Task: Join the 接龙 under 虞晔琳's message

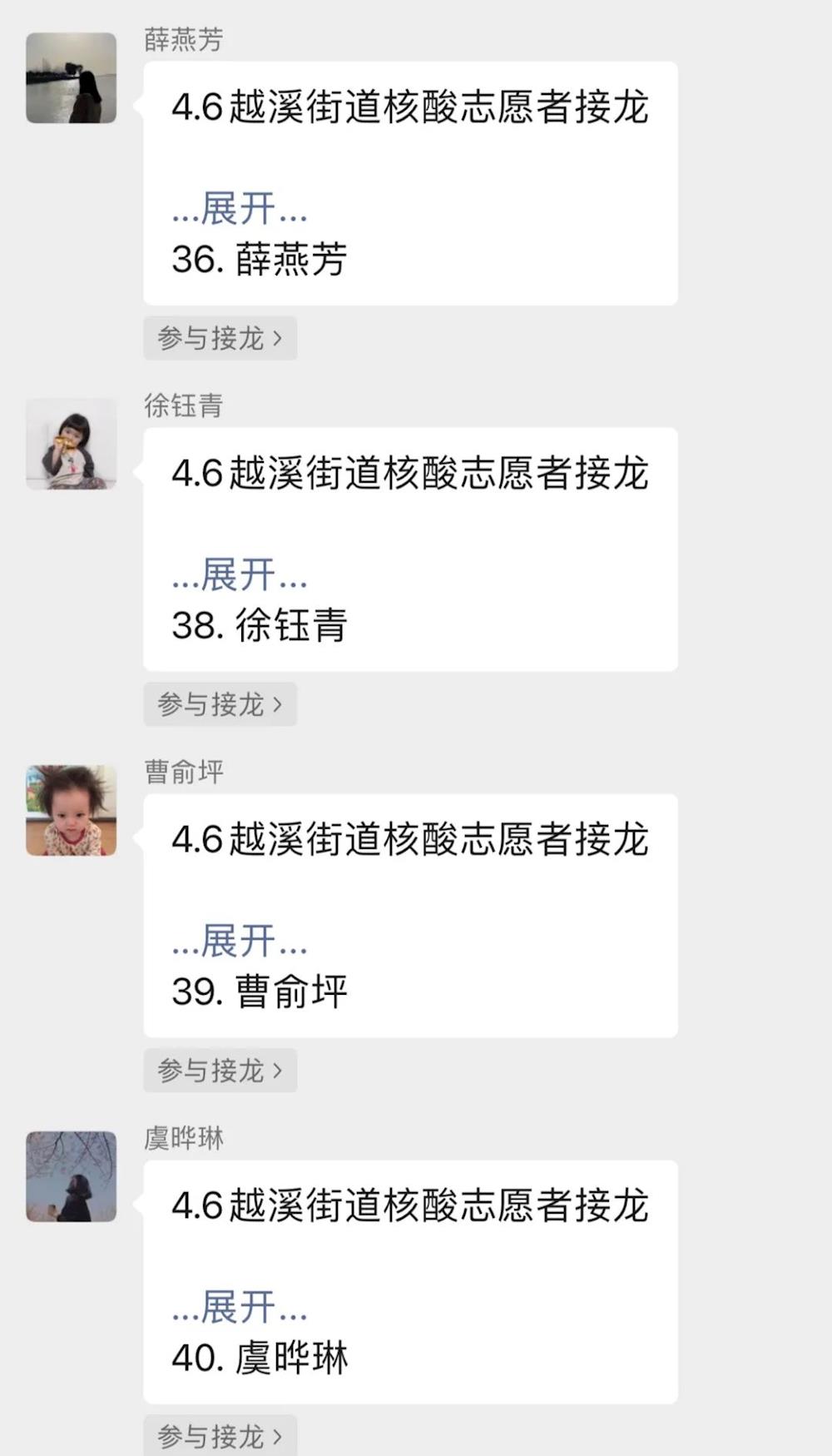Action: point(220,1436)
